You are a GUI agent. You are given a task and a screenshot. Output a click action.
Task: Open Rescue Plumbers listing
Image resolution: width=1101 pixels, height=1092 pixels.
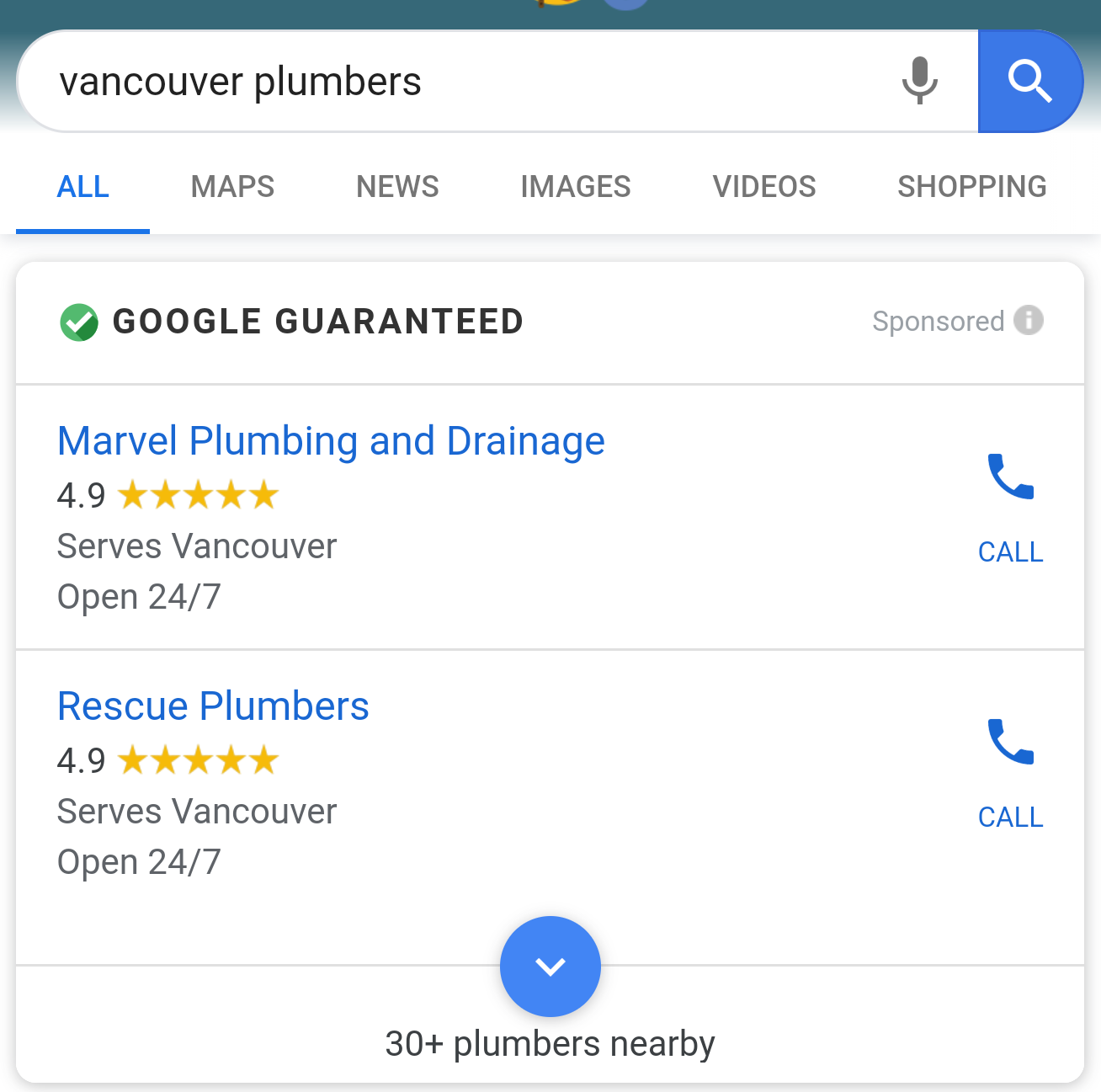point(213,706)
